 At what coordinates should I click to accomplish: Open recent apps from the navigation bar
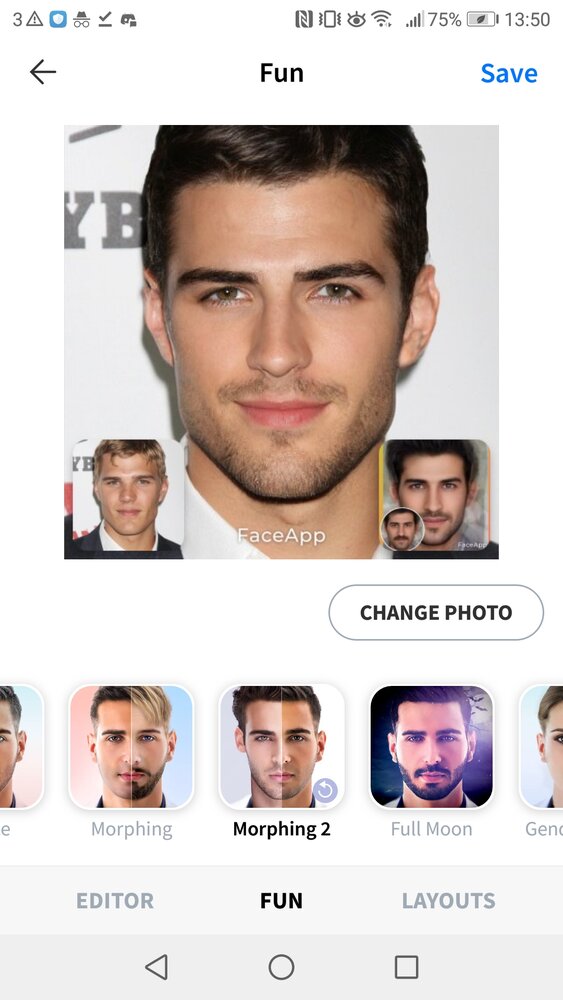point(406,967)
